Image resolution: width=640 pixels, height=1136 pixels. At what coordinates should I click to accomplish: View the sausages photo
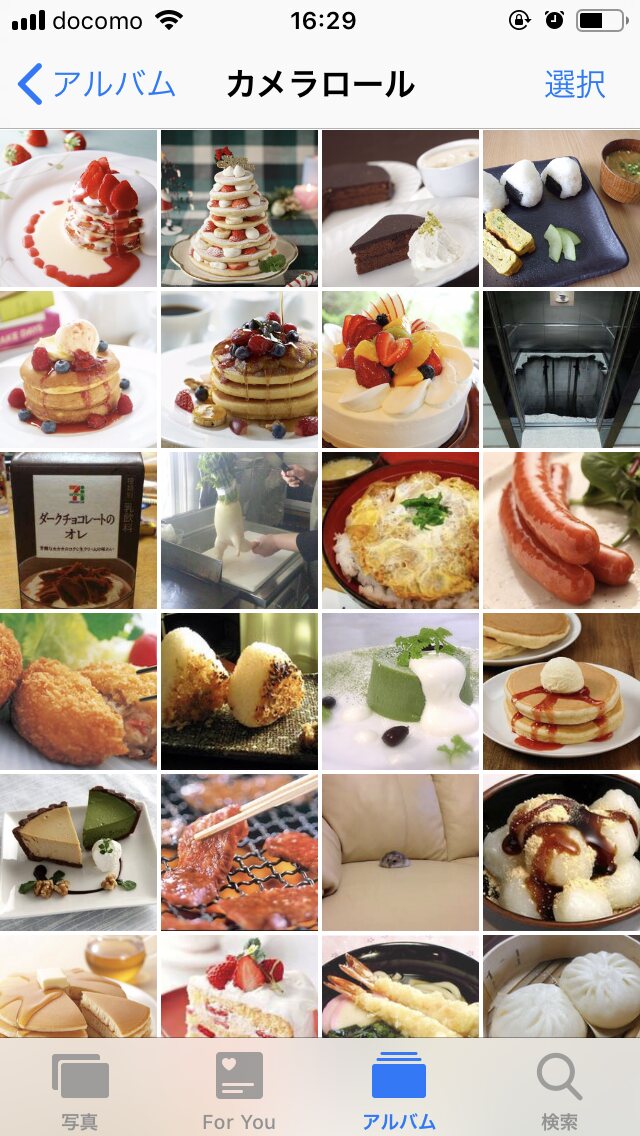coord(561,530)
